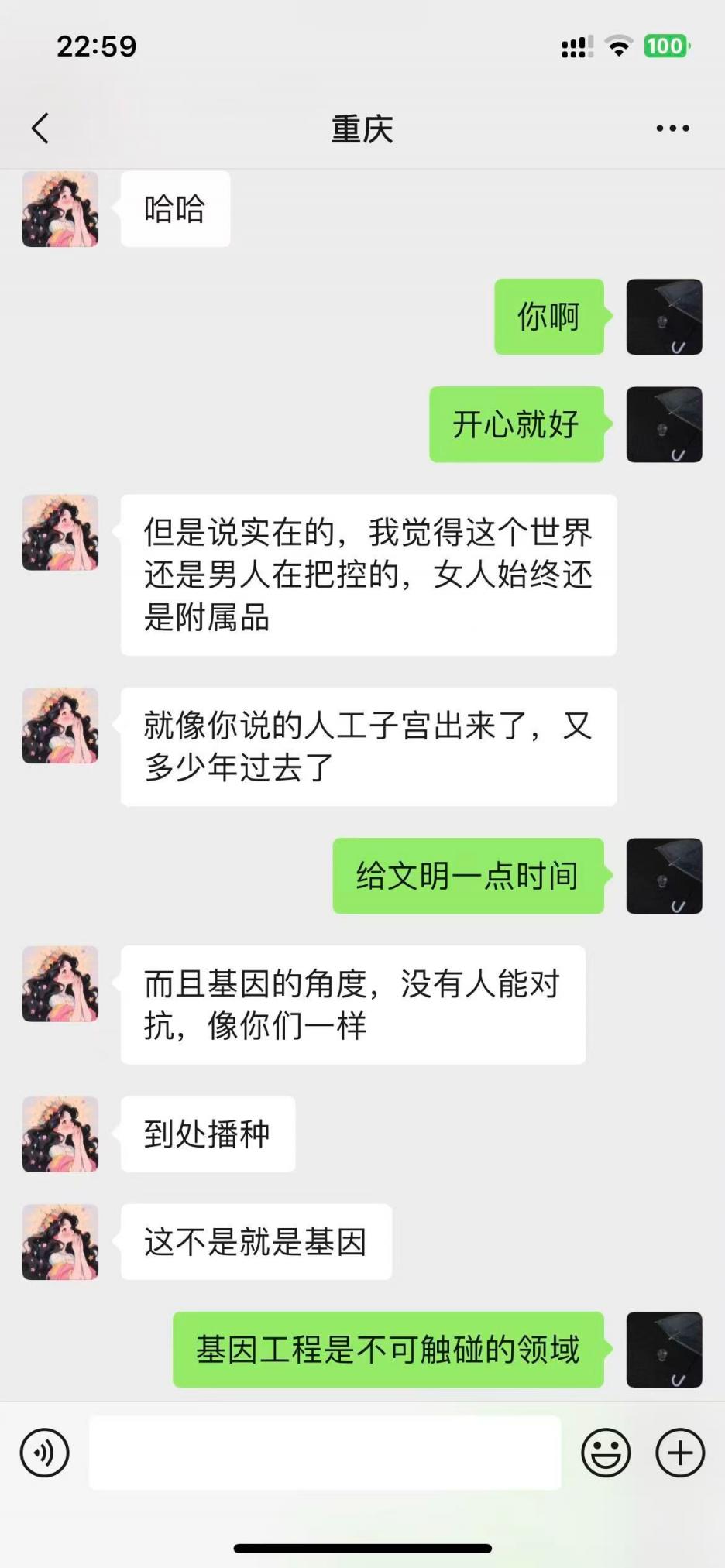Viewport: 725px width, 1568px height.
Task: Switch to voice message input
Action: pos(45,1453)
